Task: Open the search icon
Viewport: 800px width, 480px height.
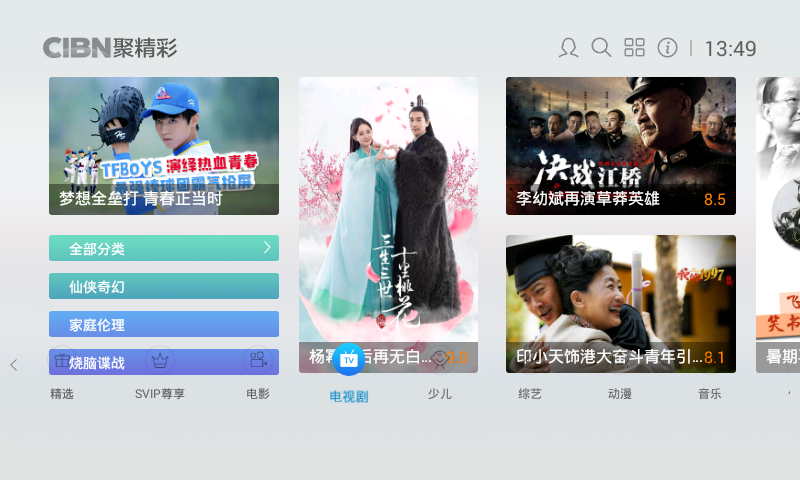Action: coord(601,48)
